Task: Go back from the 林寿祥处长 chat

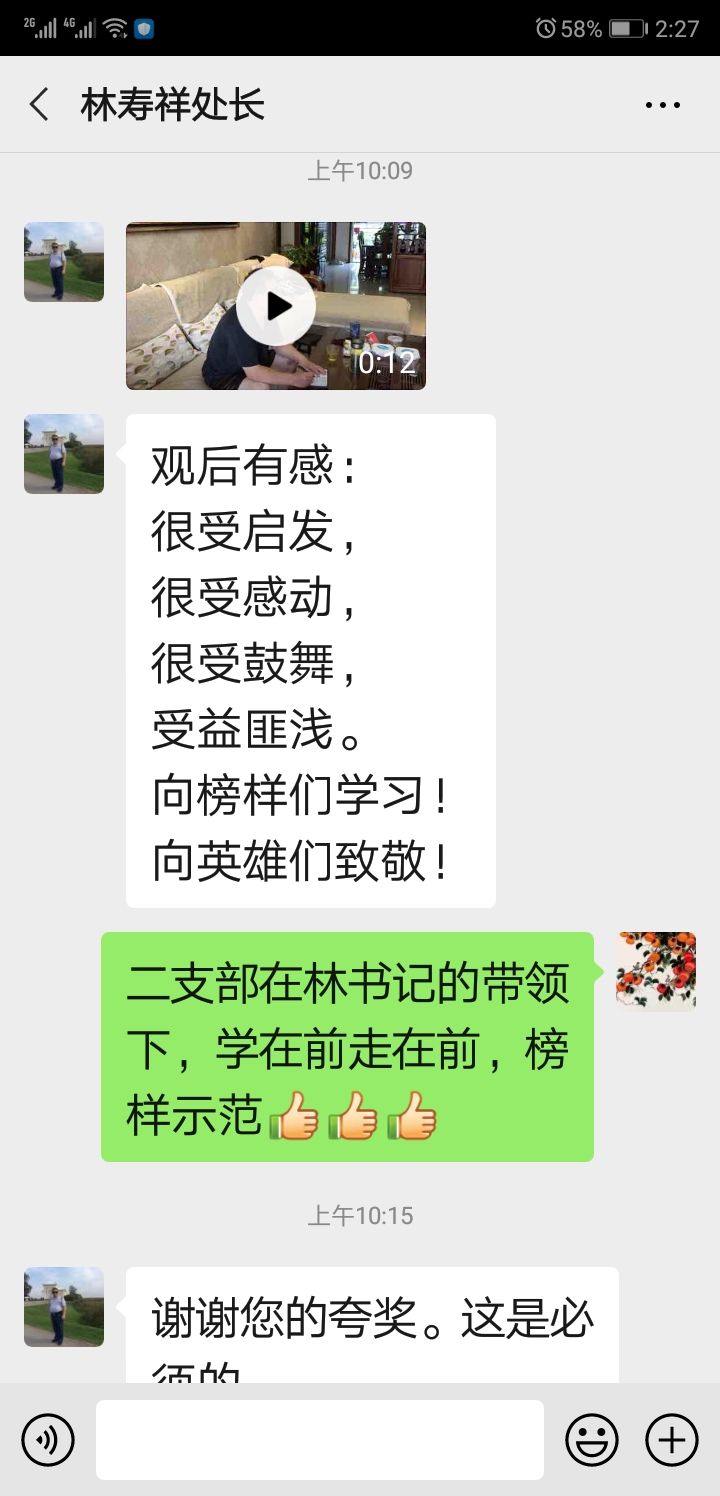Action: click(40, 104)
